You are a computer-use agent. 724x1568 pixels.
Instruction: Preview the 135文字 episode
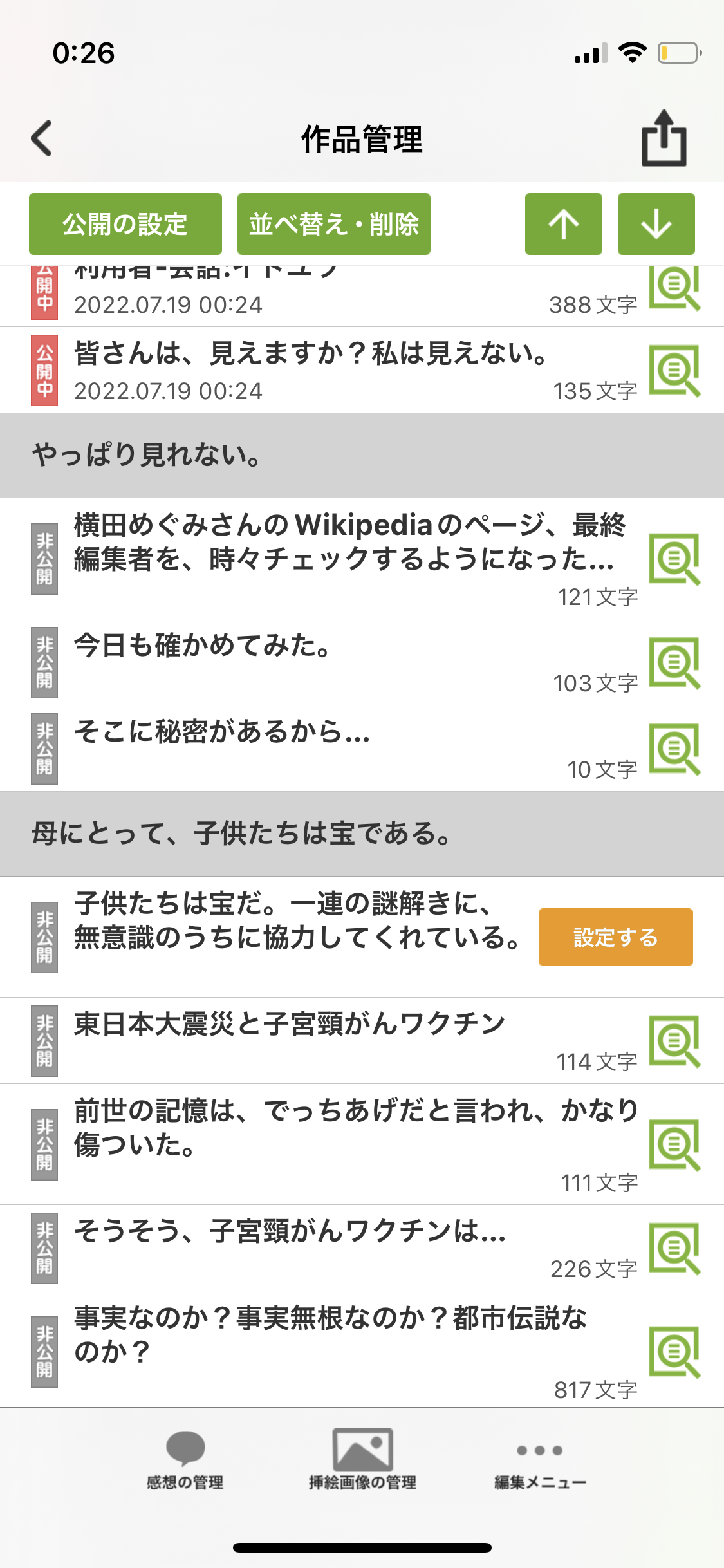tap(674, 371)
